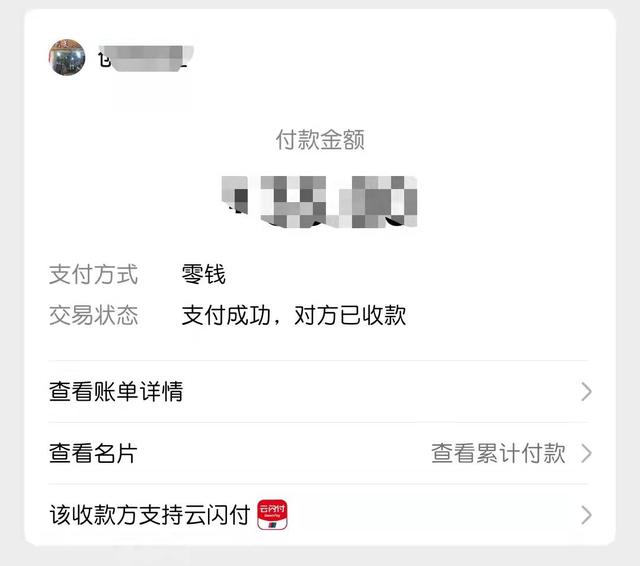Open 查看名片 to view merchant card
The height and width of the screenshot is (566, 640).
[x=93, y=454]
